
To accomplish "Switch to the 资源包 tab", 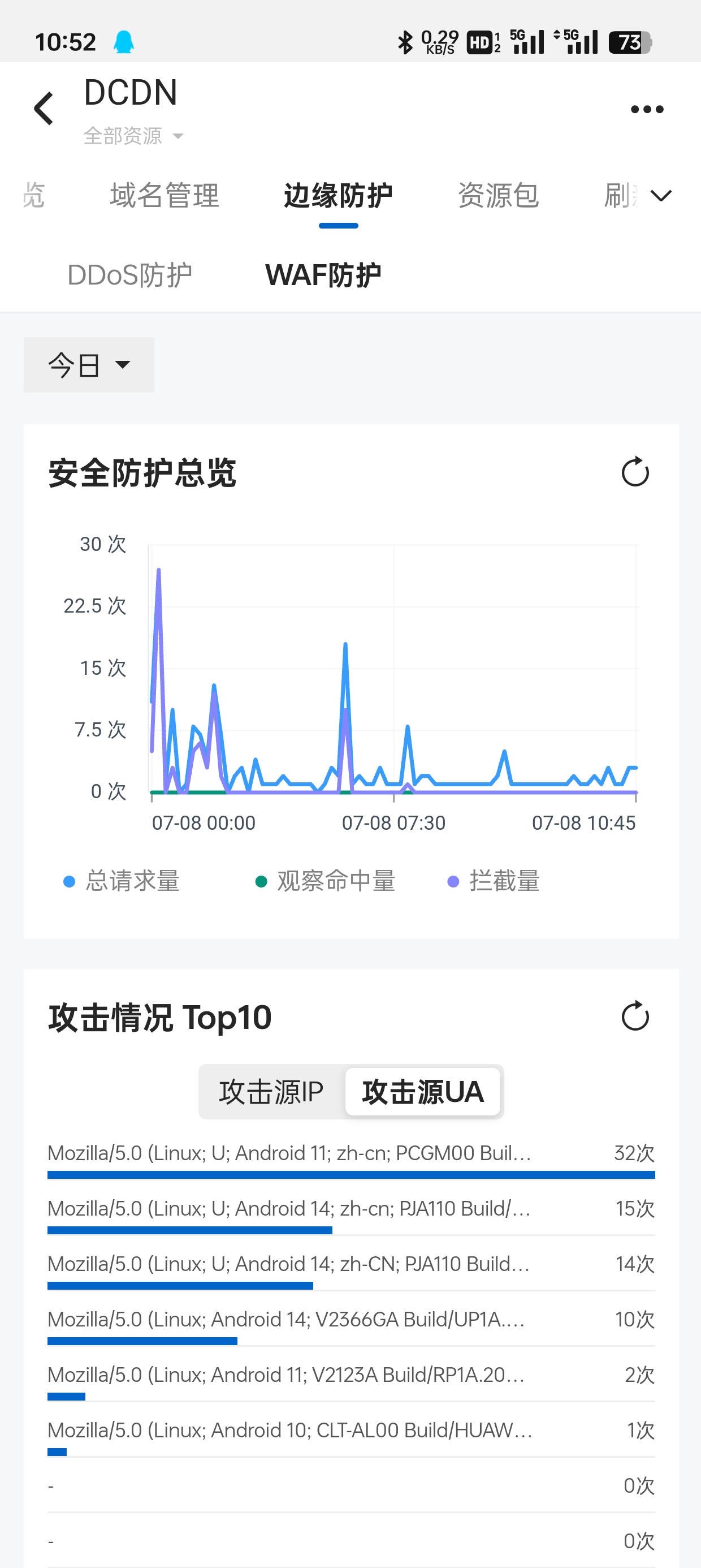I will click(x=499, y=195).
